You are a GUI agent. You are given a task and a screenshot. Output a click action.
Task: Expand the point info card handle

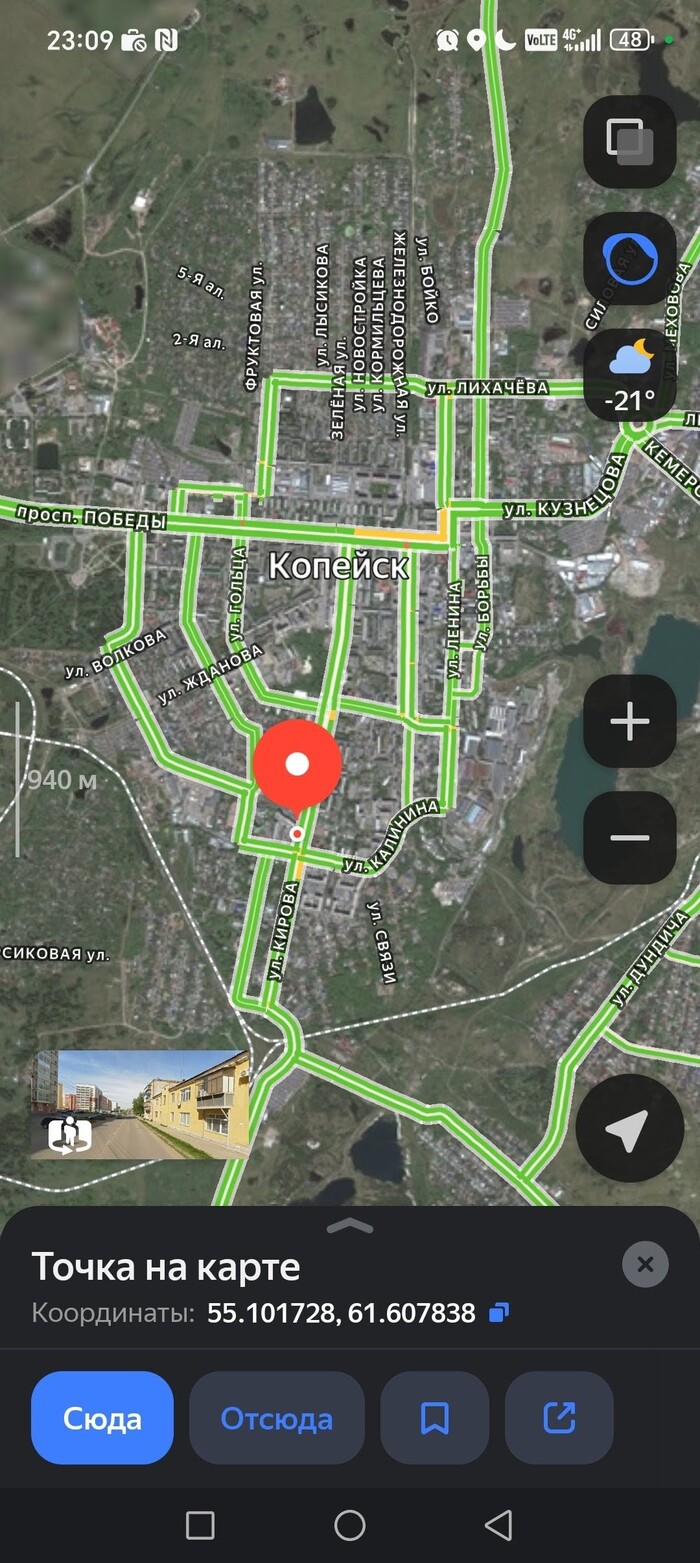coord(350,1226)
